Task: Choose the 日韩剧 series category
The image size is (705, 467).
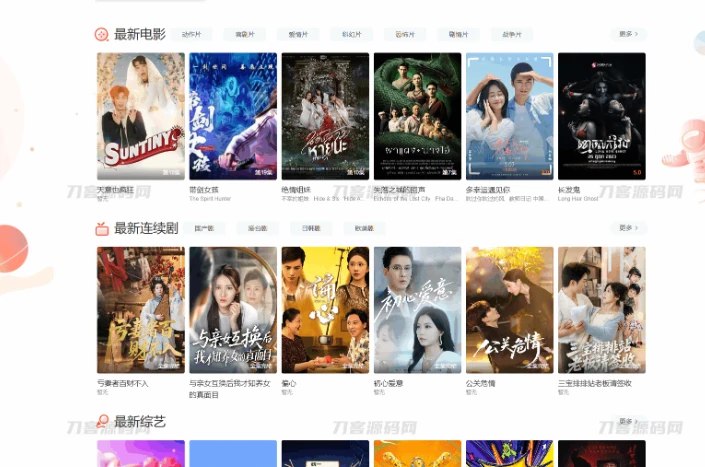Action: pos(311,228)
